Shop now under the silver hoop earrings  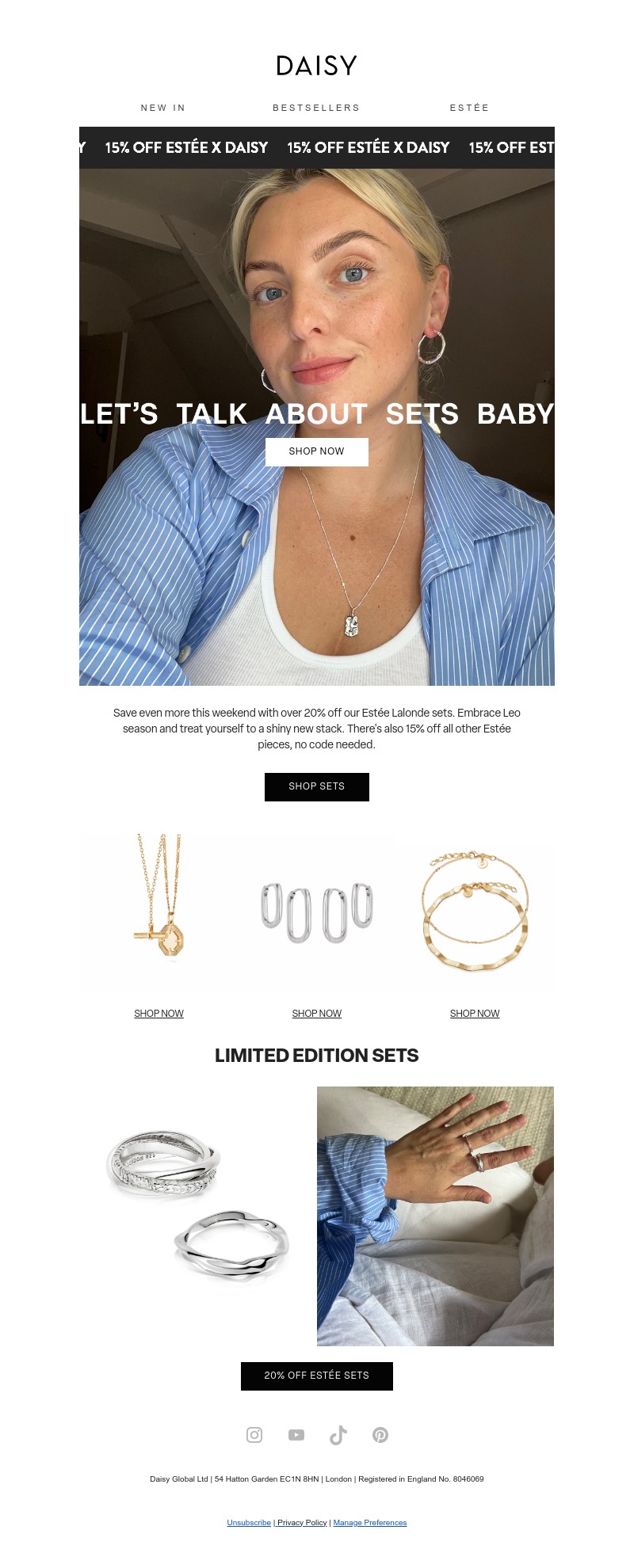(316, 1014)
